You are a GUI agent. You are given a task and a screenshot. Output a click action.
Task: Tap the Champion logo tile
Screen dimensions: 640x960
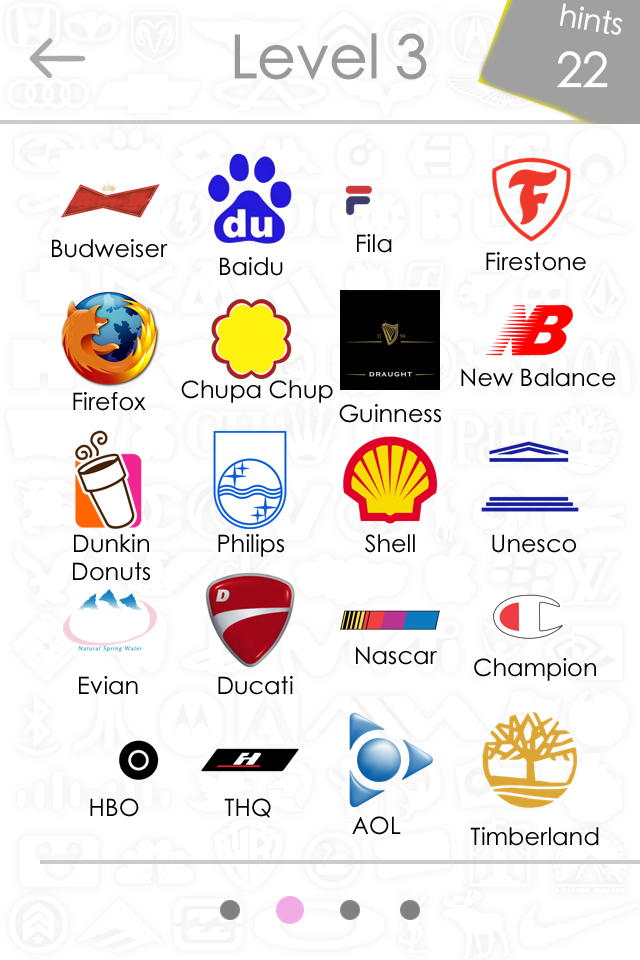527,618
